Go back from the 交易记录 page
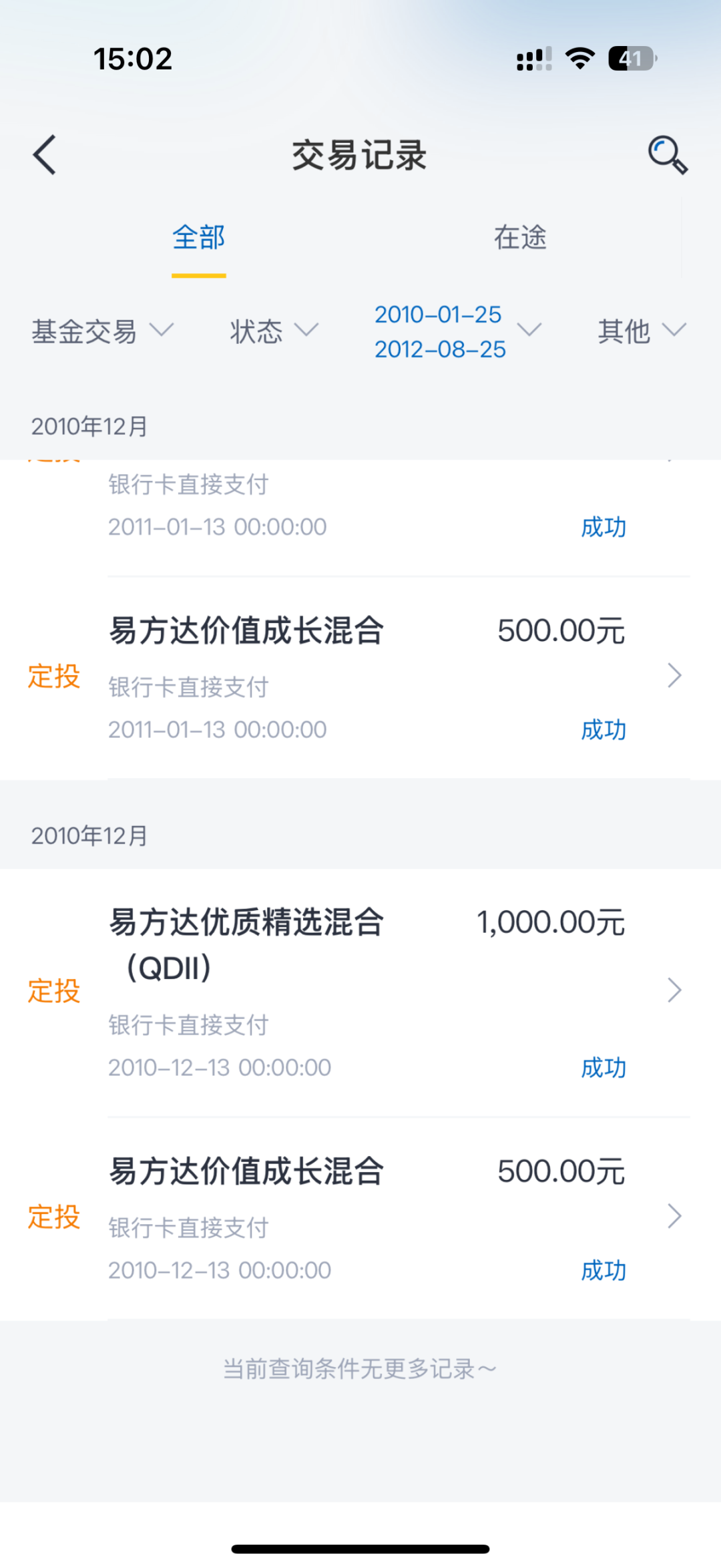The image size is (721, 1568). (x=45, y=155)
